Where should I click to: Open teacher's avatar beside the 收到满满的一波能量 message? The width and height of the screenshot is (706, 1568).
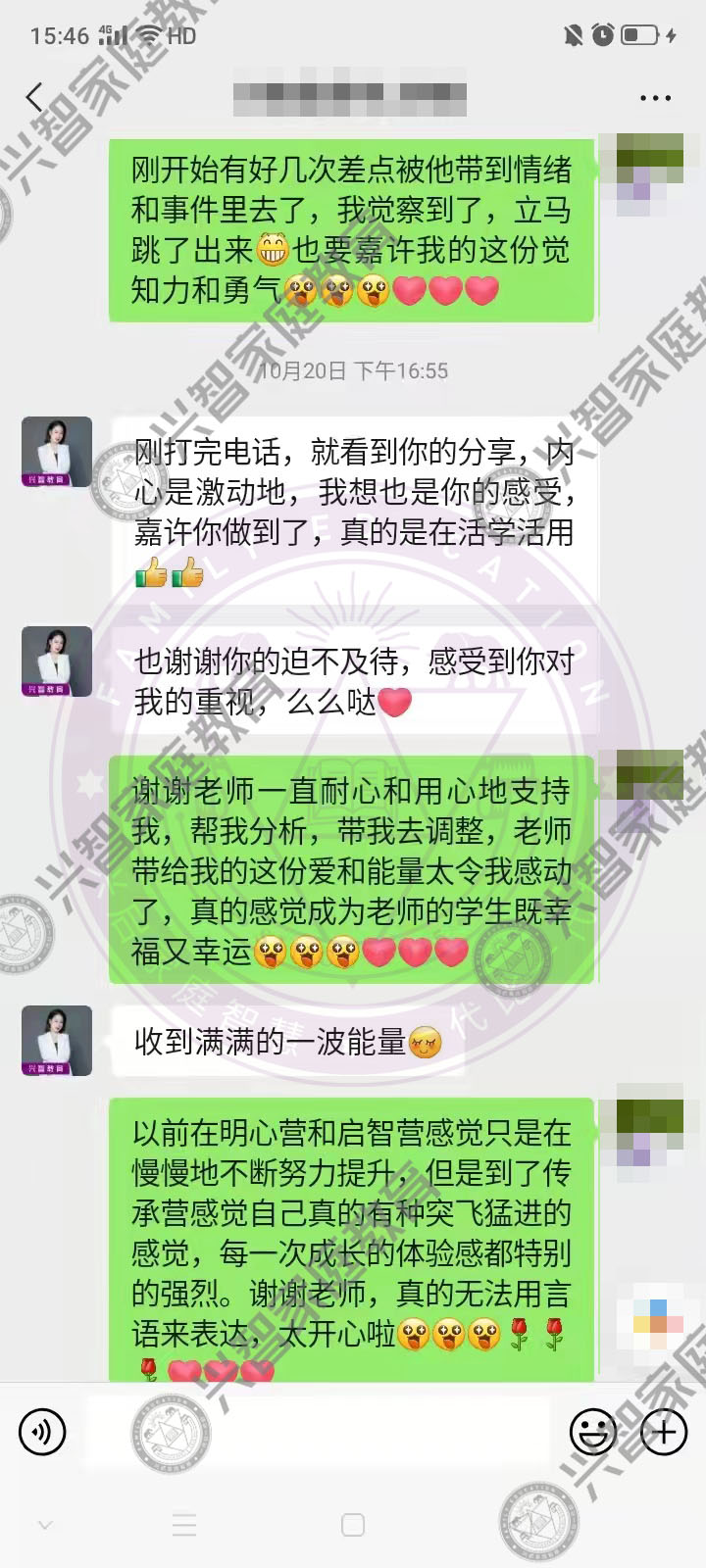pos(57,1040)
